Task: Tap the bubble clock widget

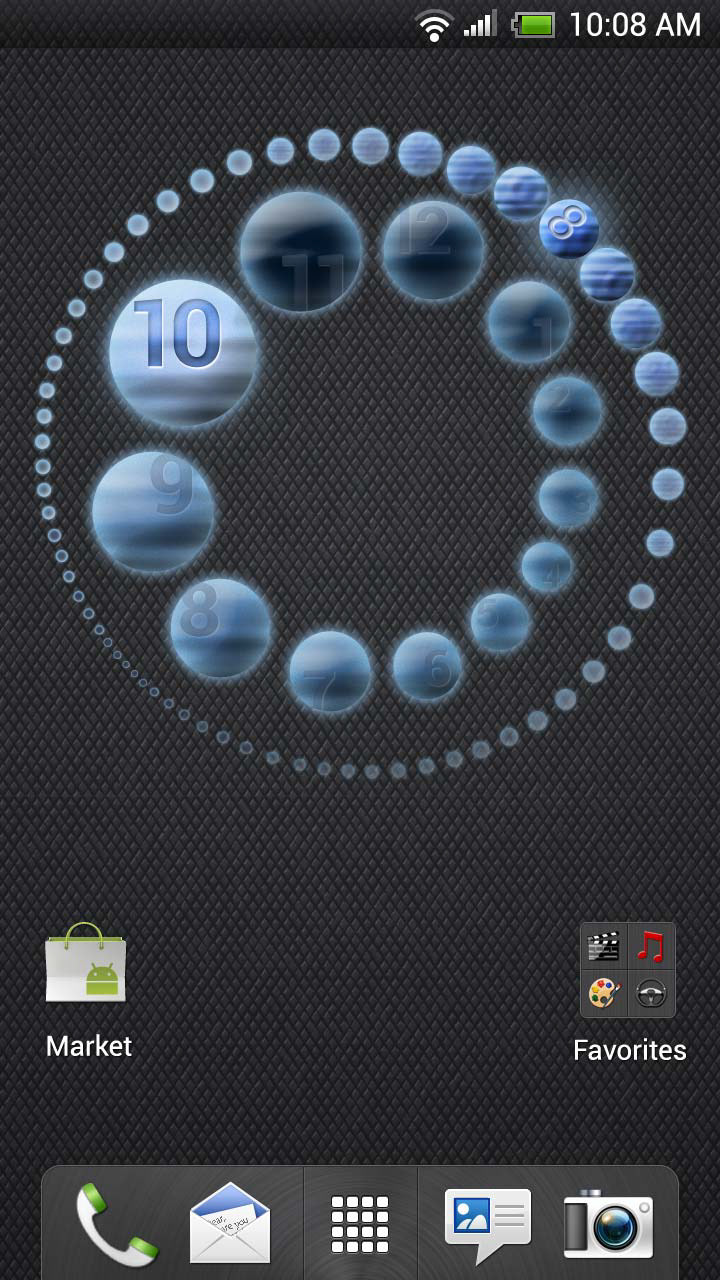Action: [x=362, y=452]
